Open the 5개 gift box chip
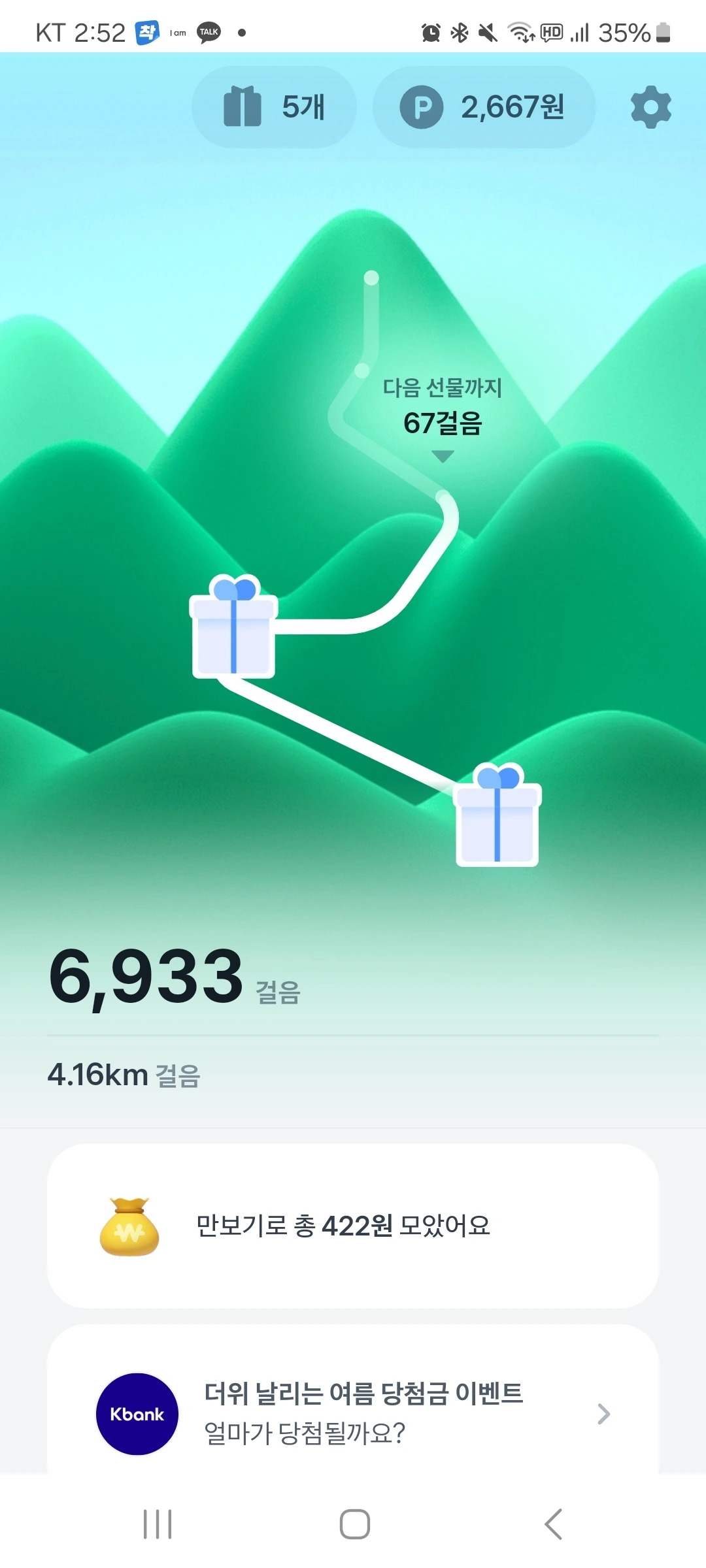Viewport: 706px width, 1568px height. (274, 107)
